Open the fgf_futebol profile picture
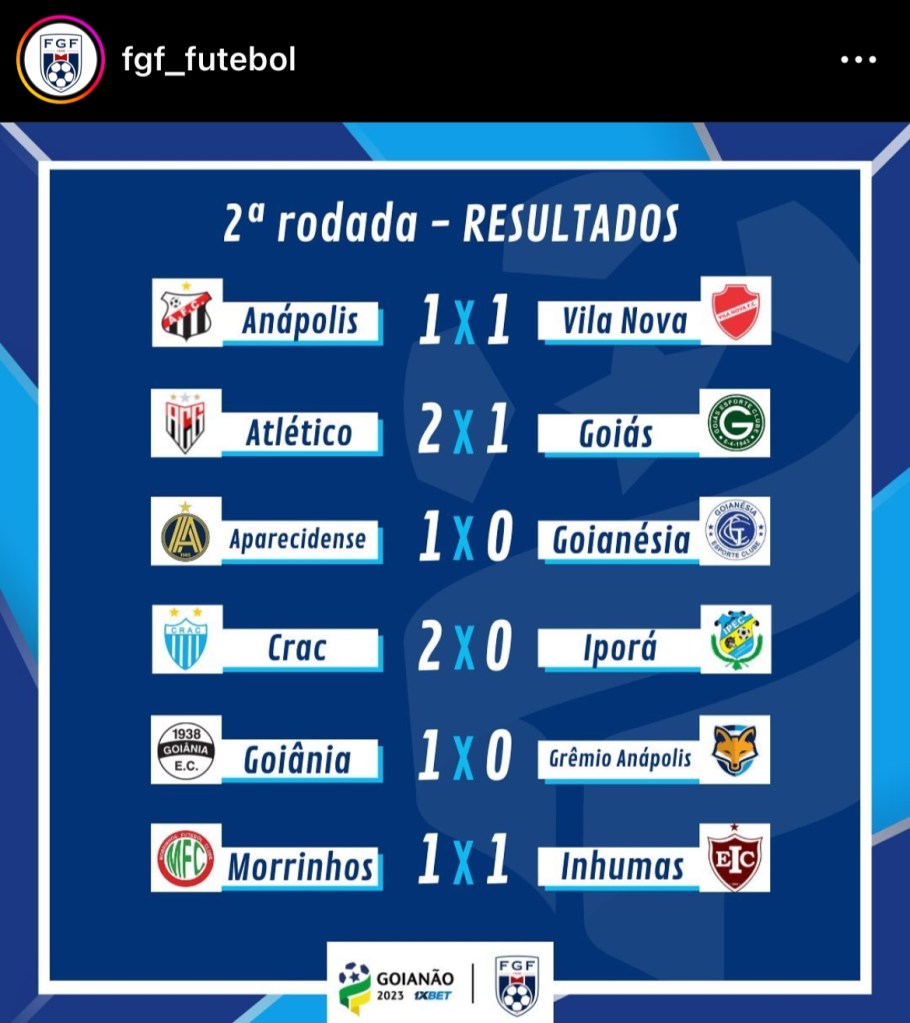910x1023 pixels. click(60, 60)
